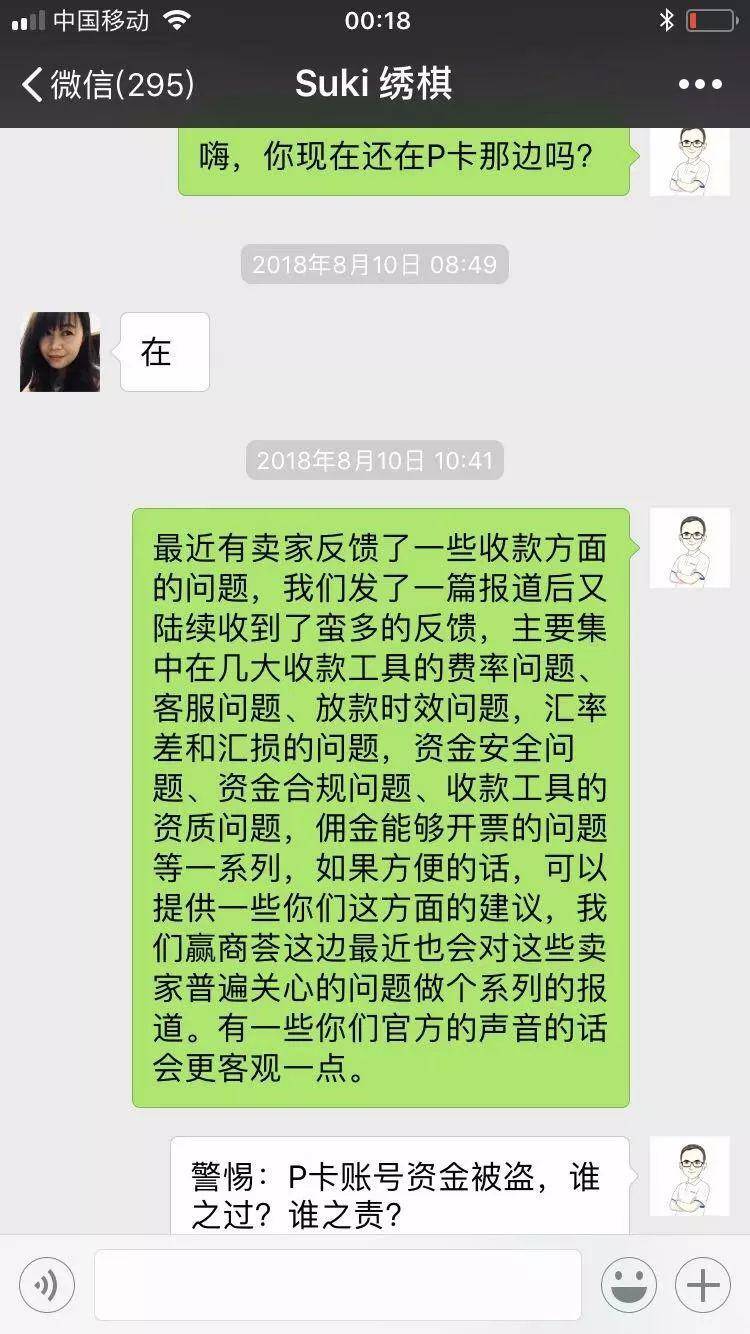Go back to the WeChat chat list
750x1334 pixels.
click(x=105, y=84)
